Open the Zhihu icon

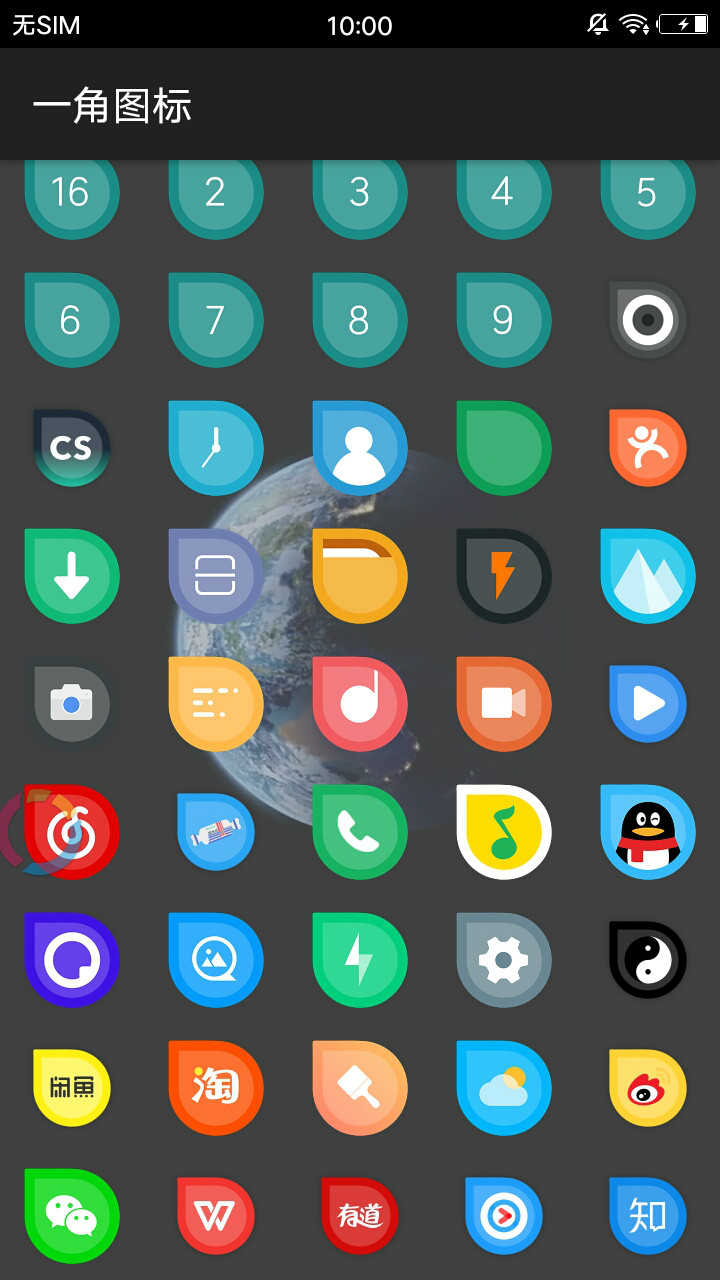coord(648,1216)
